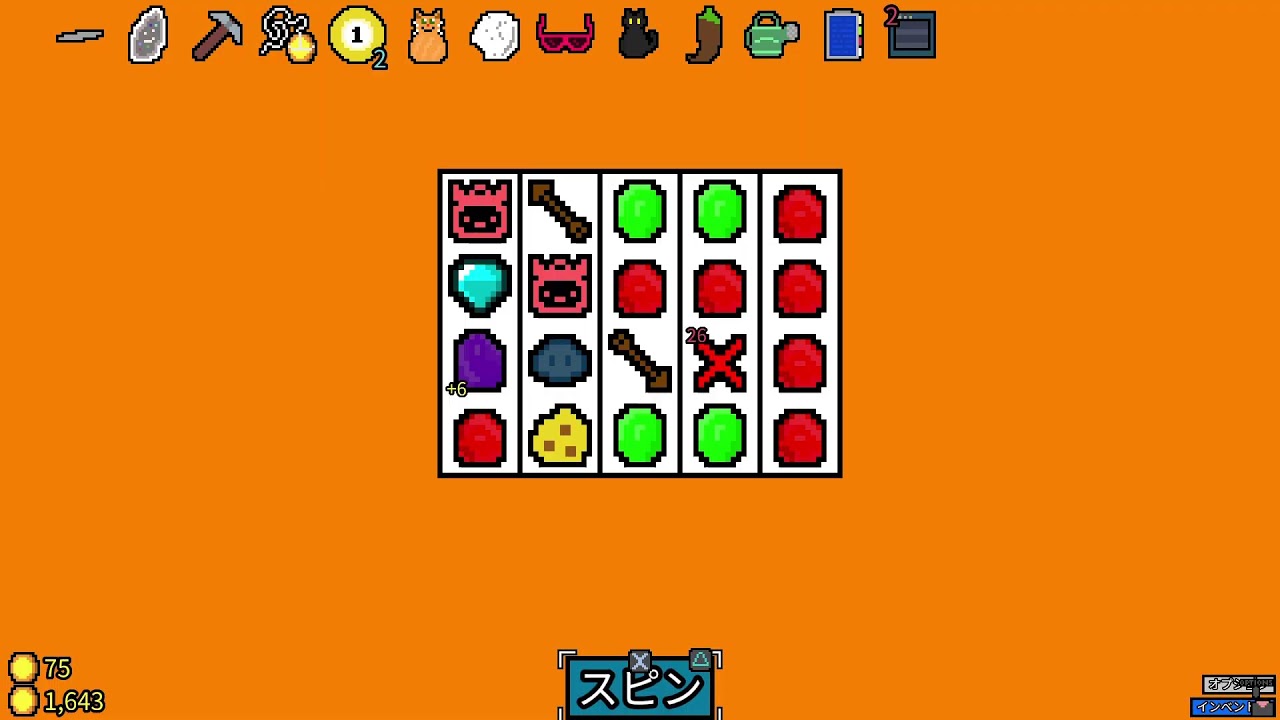The image size is (1280, 720).
Task: Select the red X symbol on reels
Action: point(720,362)
